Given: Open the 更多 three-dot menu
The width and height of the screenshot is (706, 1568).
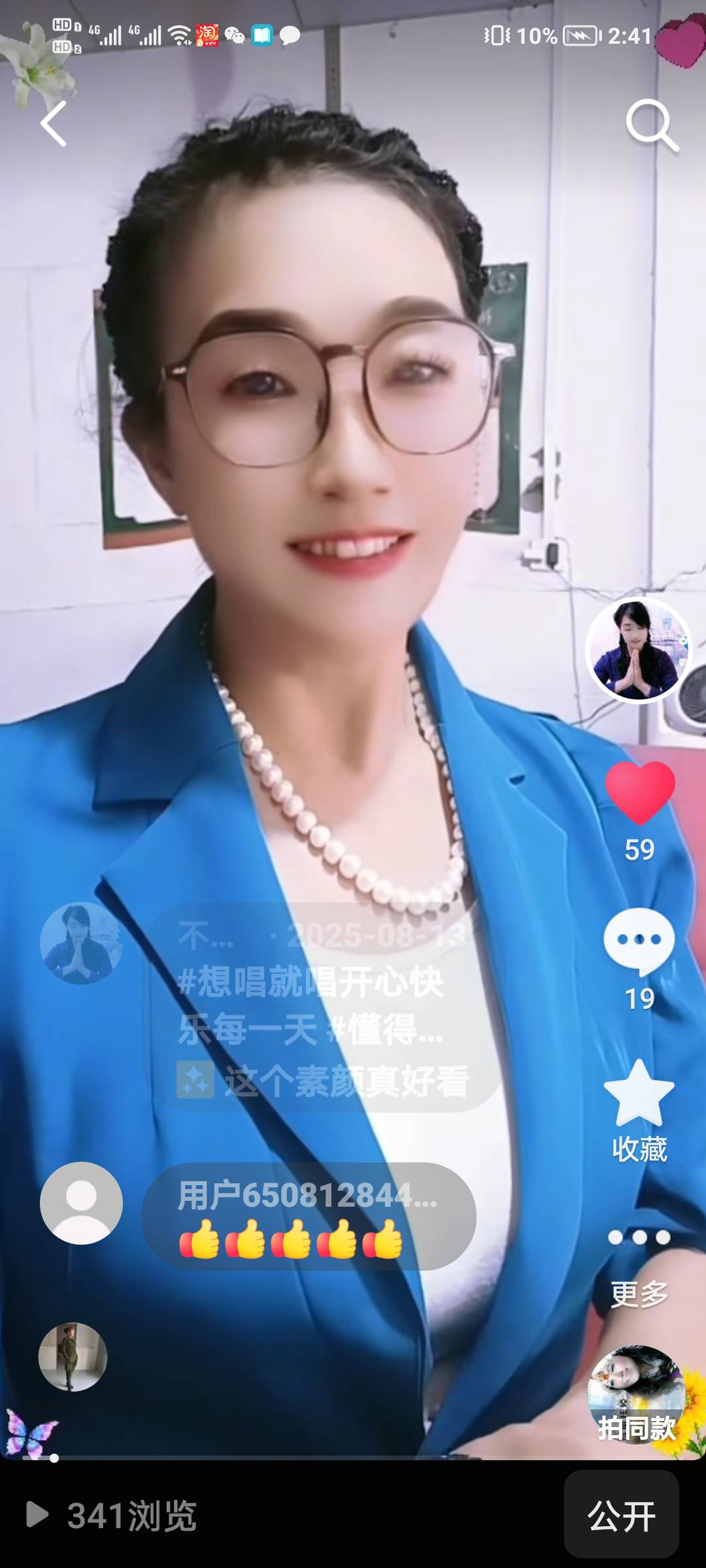Looking at the screenshot, I should [639, 1237].
